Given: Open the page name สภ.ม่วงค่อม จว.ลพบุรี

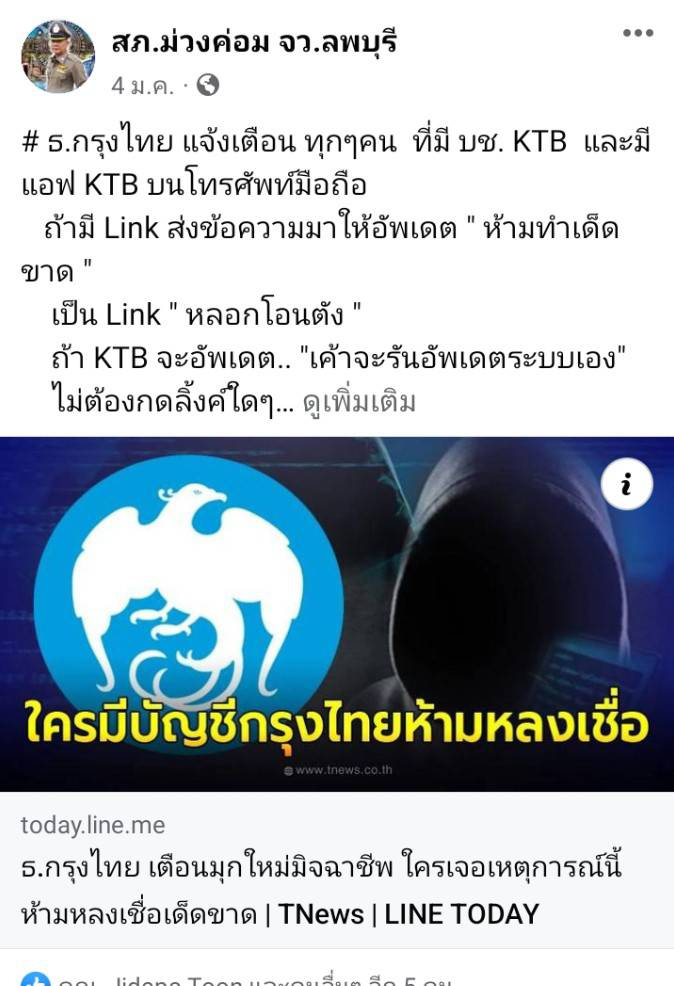Looking at the screenshot, I should click(x=254, y=41).
